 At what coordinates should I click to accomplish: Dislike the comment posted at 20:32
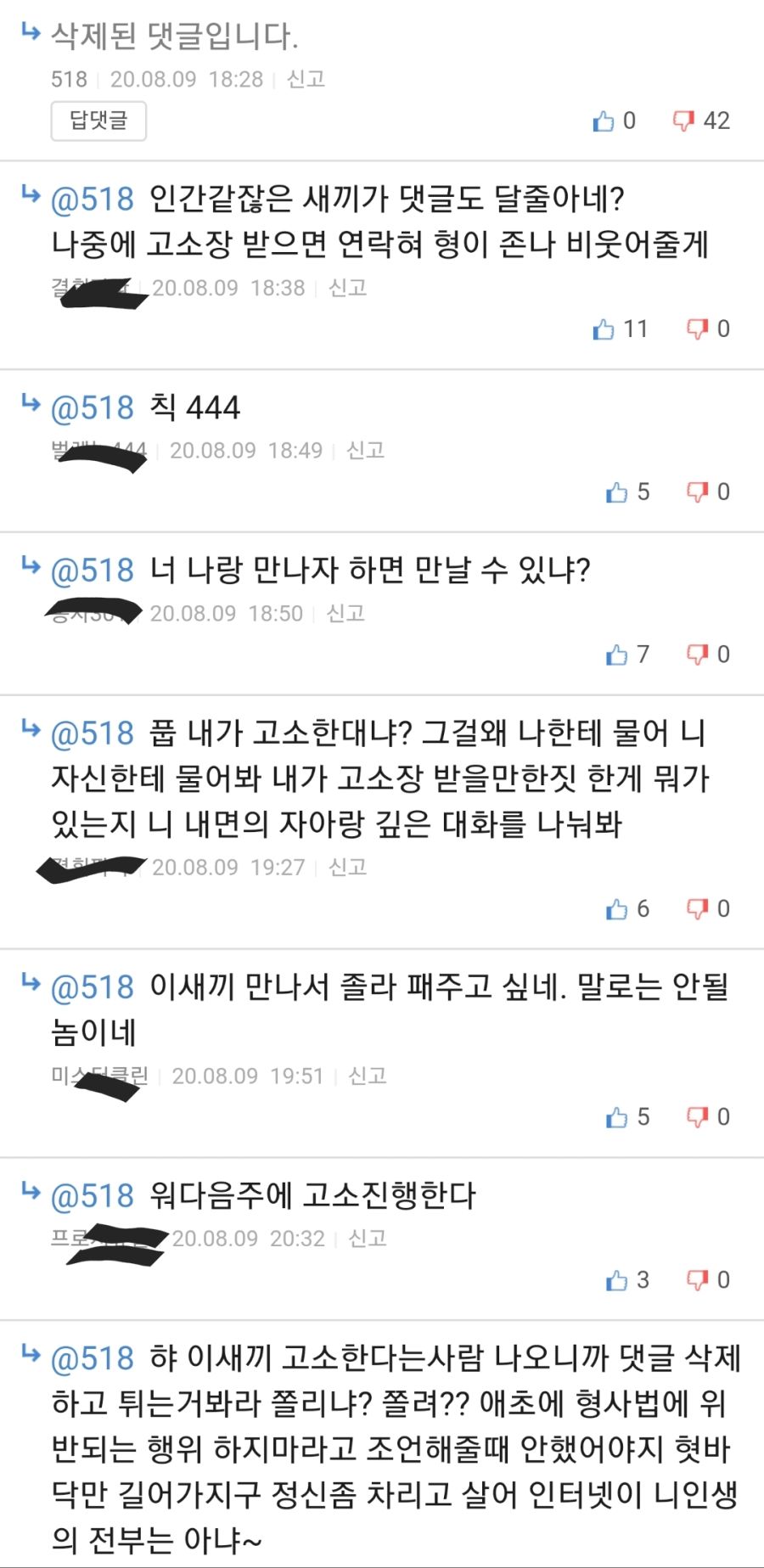(697, 1280)
